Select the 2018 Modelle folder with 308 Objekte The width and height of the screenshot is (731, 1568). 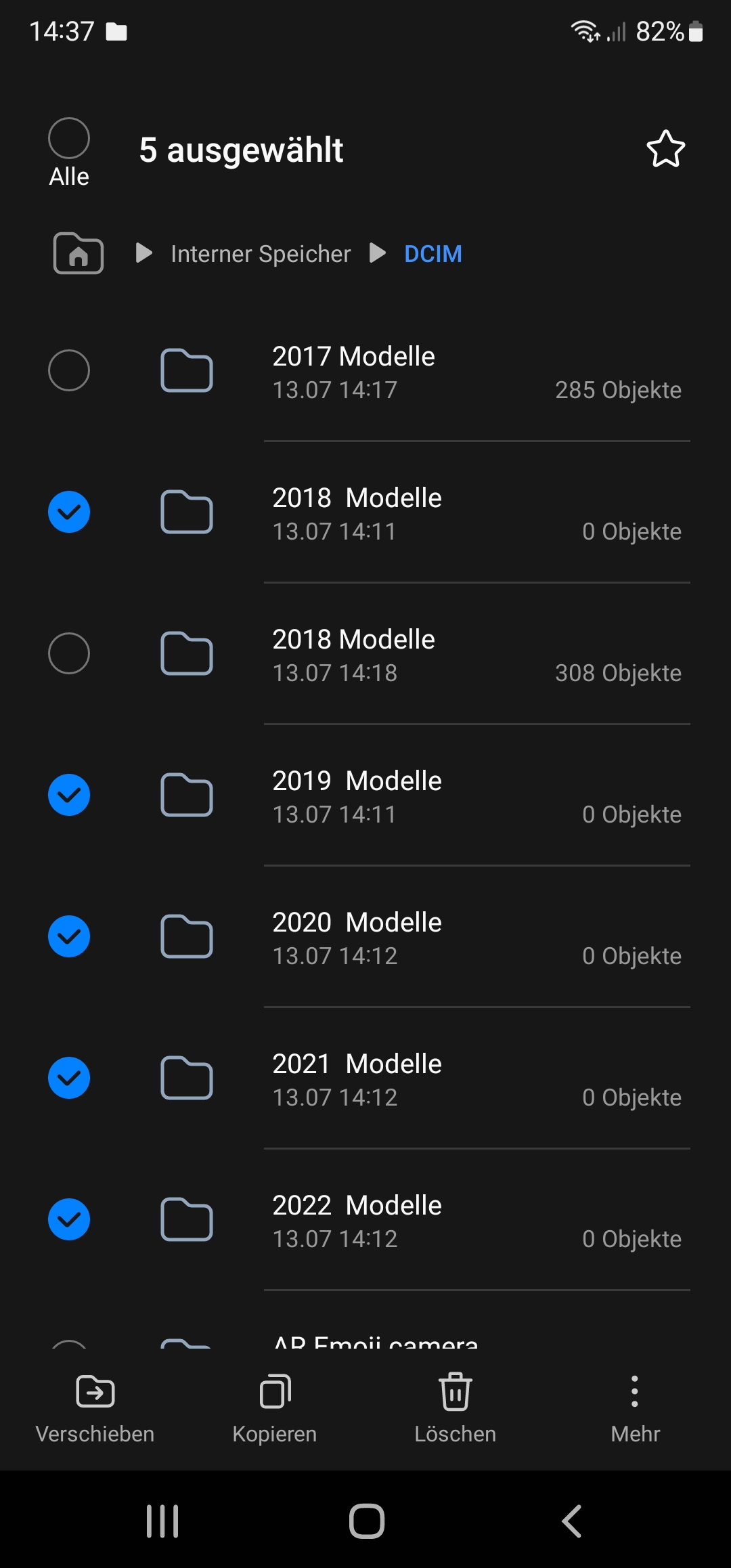pos(69,653)
